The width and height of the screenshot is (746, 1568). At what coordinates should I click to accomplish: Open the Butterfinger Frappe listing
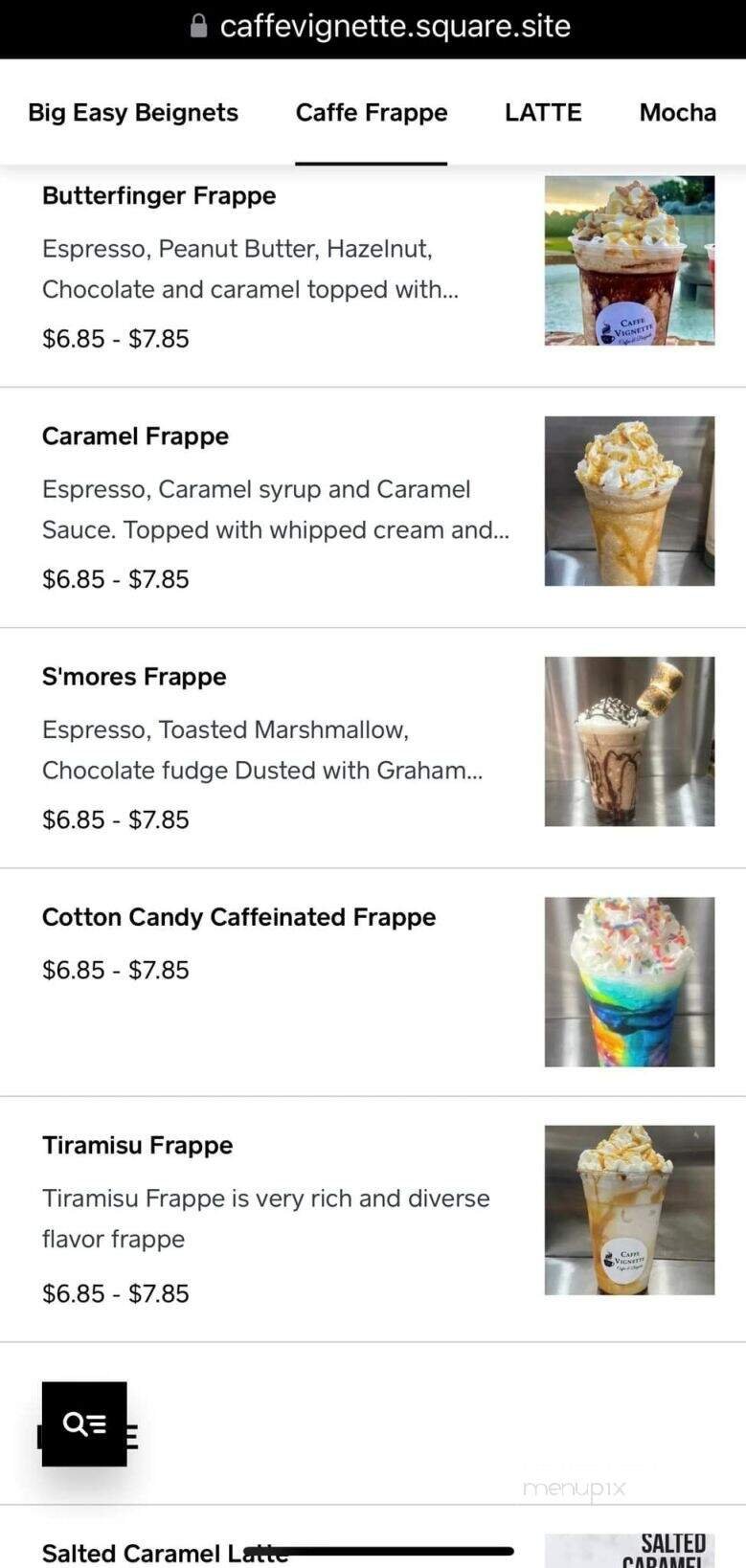pos(158,195)
